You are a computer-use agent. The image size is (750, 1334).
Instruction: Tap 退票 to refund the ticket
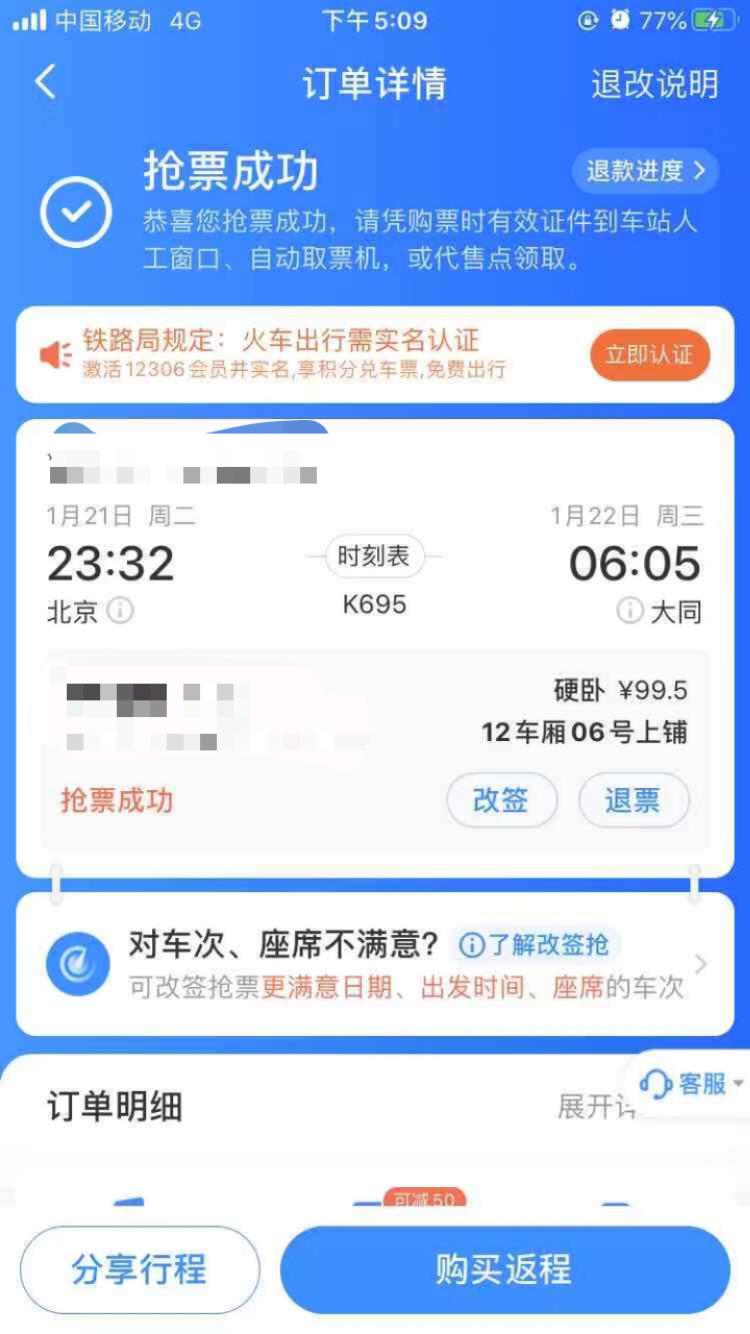633,800
